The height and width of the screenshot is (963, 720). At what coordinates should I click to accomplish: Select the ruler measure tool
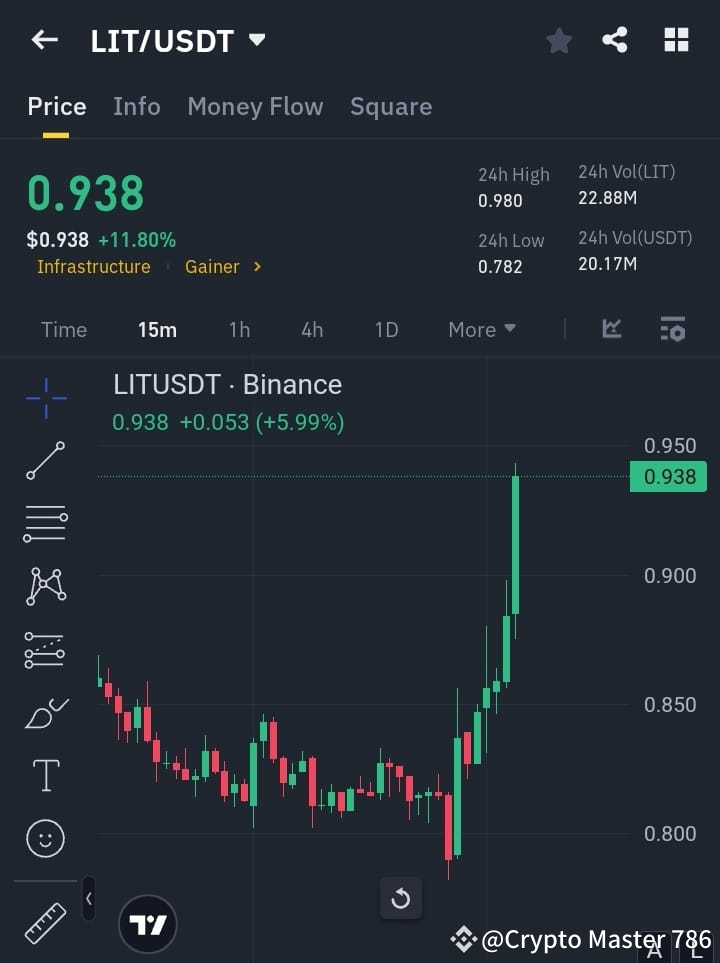pyautogui.click(x=45, y=921)
